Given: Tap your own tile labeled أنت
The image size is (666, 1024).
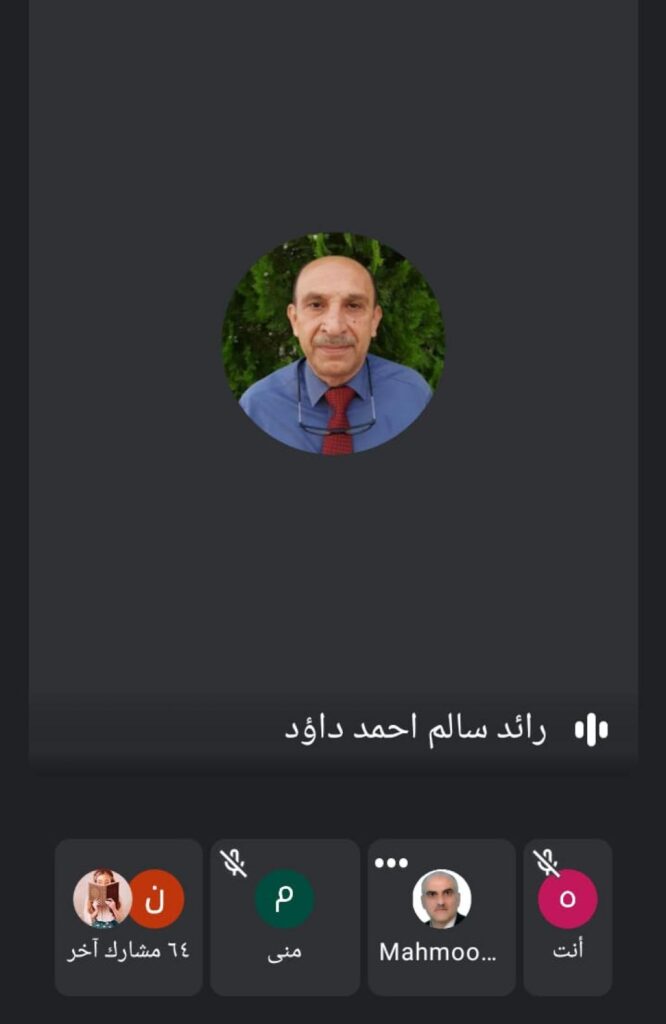Looking at the screenshot, I should 567,917.
